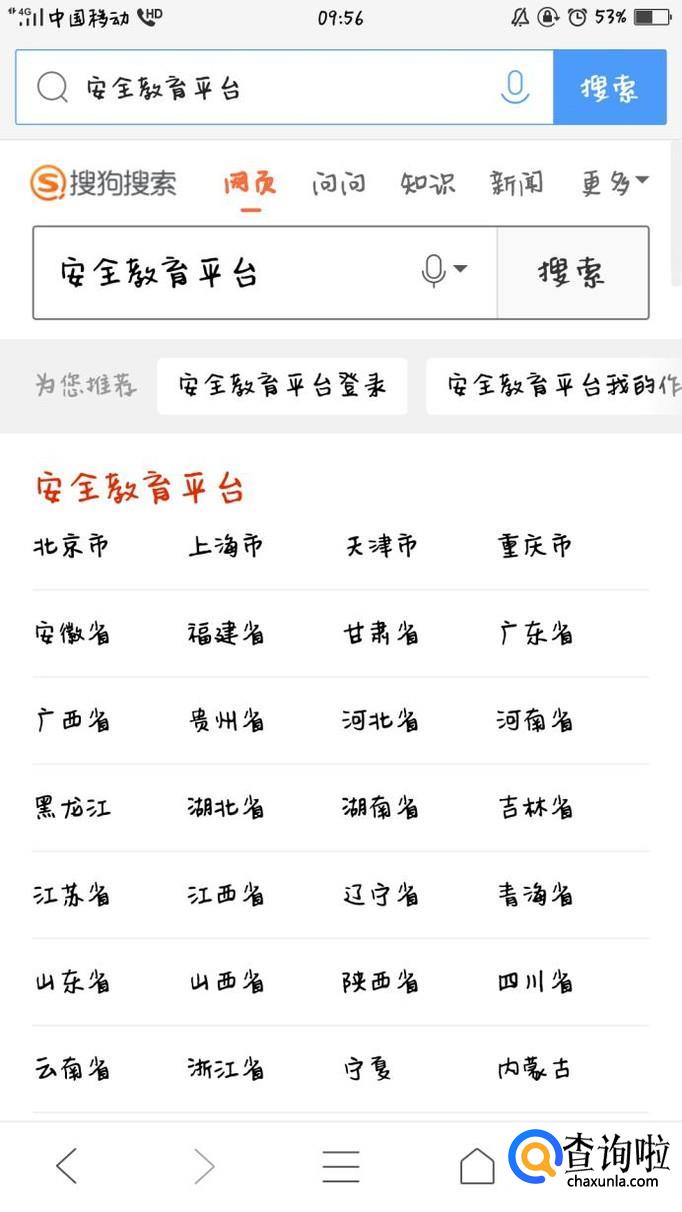Tap the microphone icon in the top browser search bar

(x=515, y=88)
